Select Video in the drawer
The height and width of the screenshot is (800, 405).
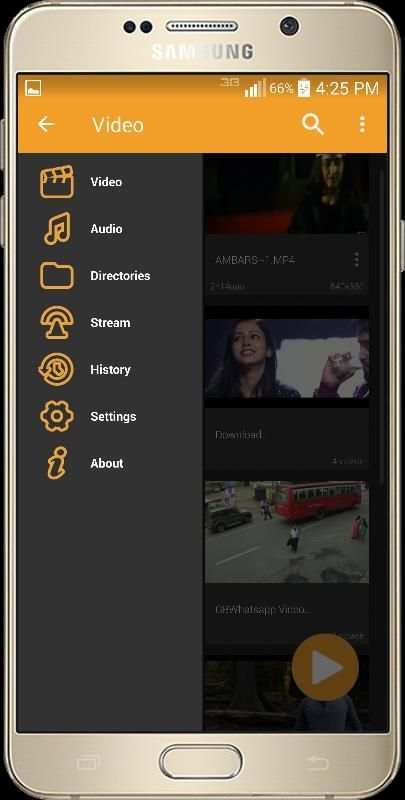click(x=110, y=182)
